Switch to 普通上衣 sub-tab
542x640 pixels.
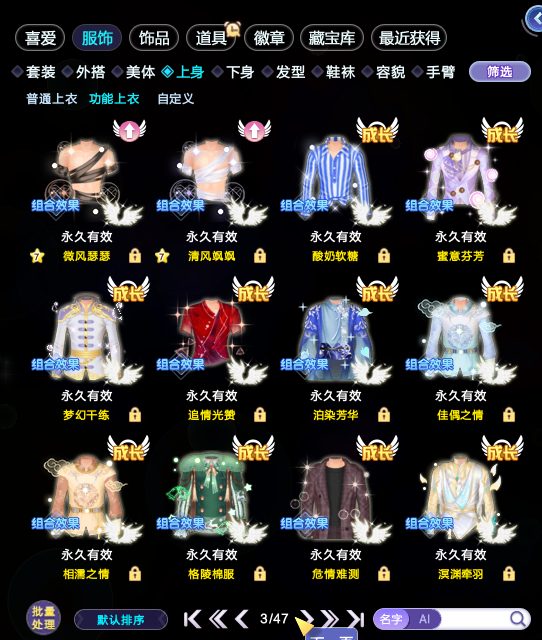52,99
